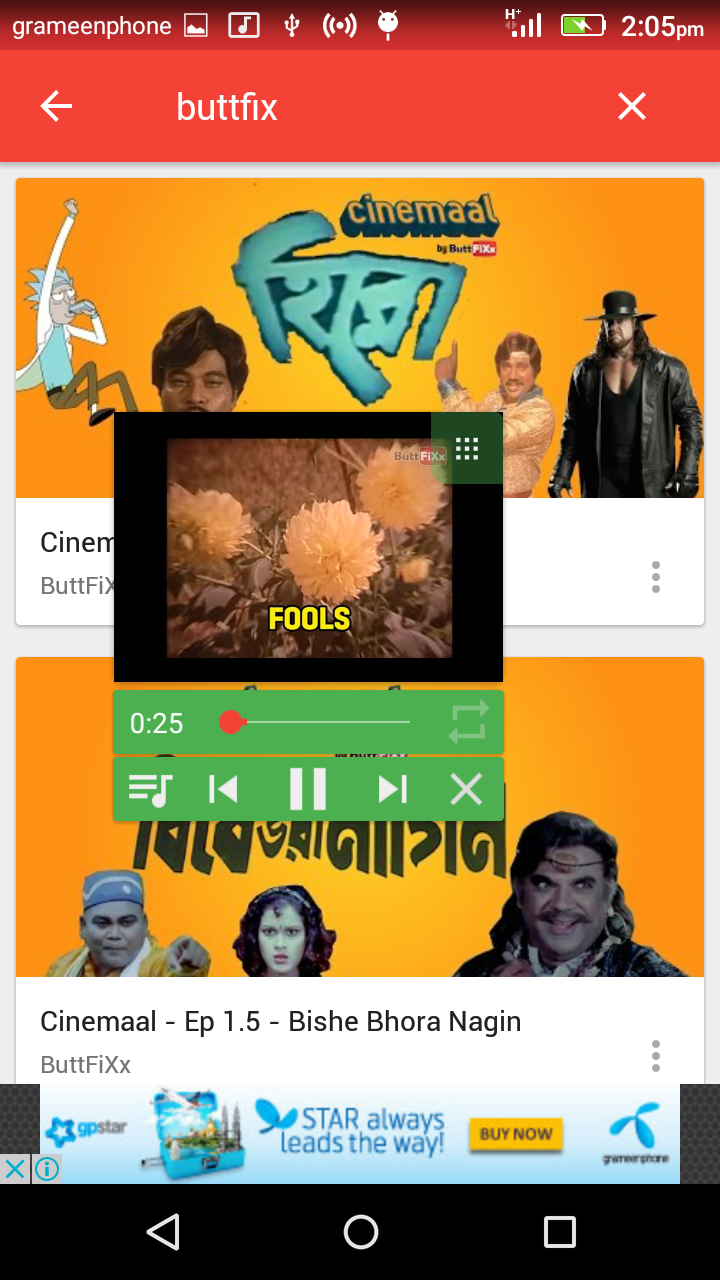Image resolution: width=720 pixels, height=1280 pixels.
Task: Pause the playing video
Action: [x=307, y=790]
